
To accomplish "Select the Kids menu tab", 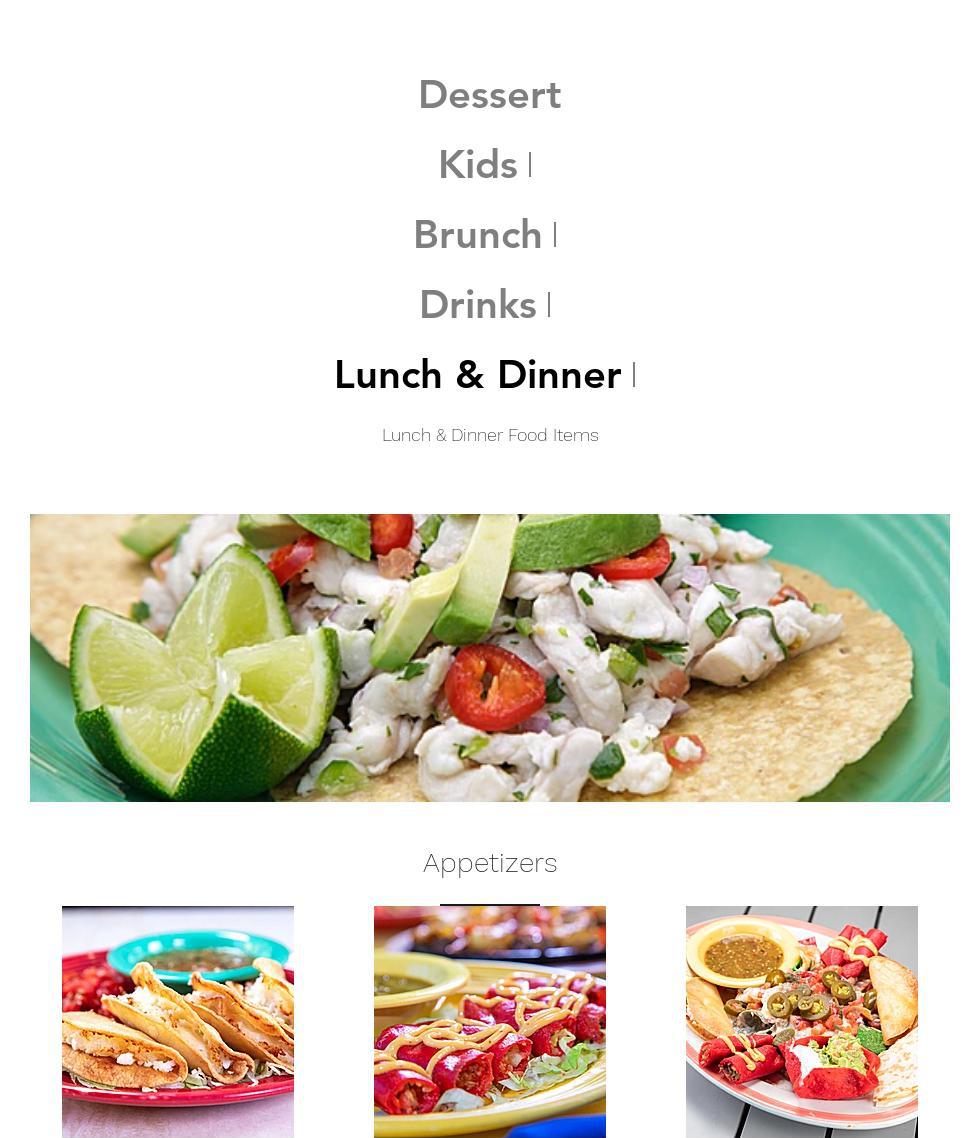I will [477, 165].
